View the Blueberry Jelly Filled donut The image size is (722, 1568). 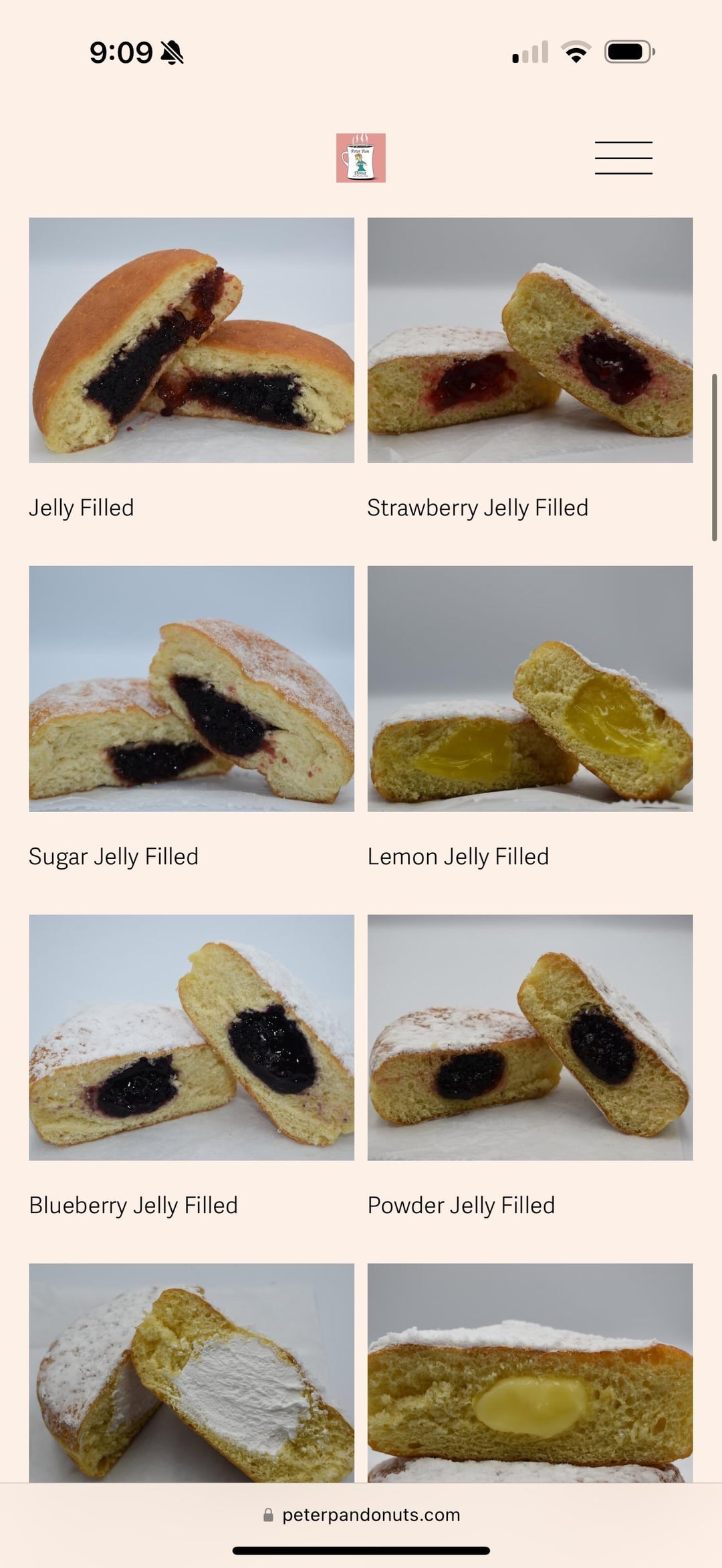coord(191,1037)
